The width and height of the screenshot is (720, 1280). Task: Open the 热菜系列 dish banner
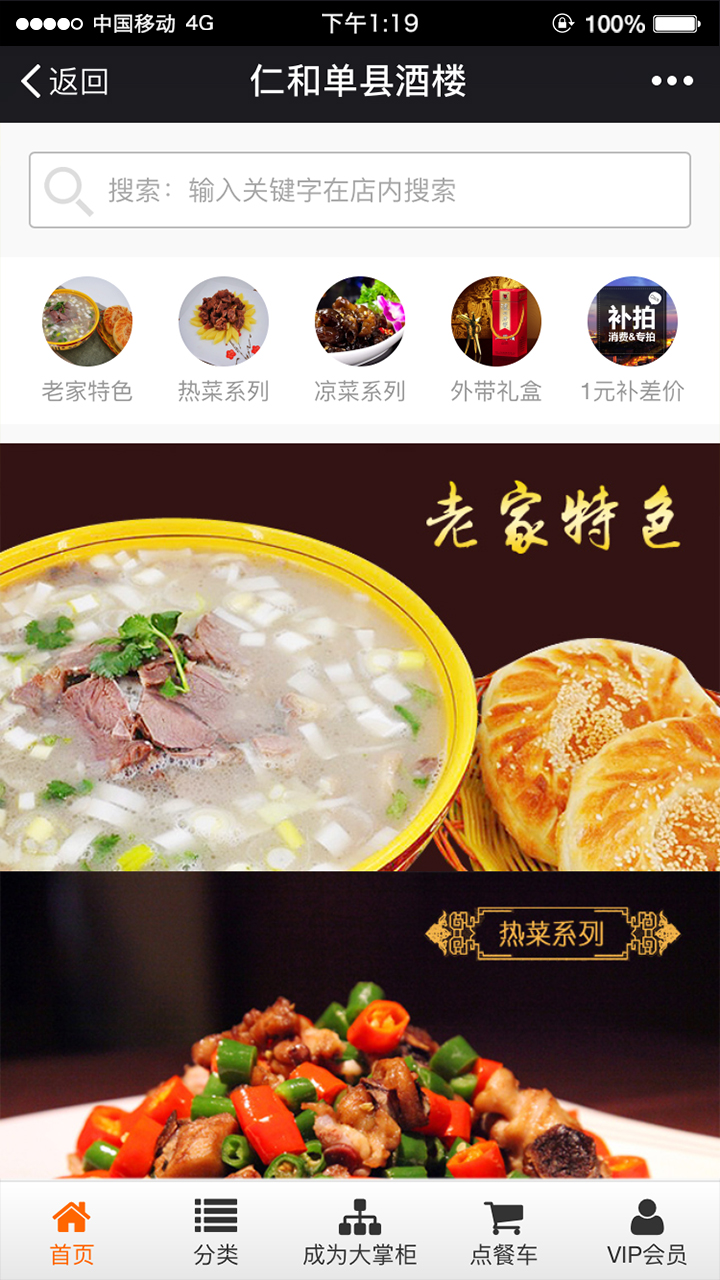tap(360, 1025)
